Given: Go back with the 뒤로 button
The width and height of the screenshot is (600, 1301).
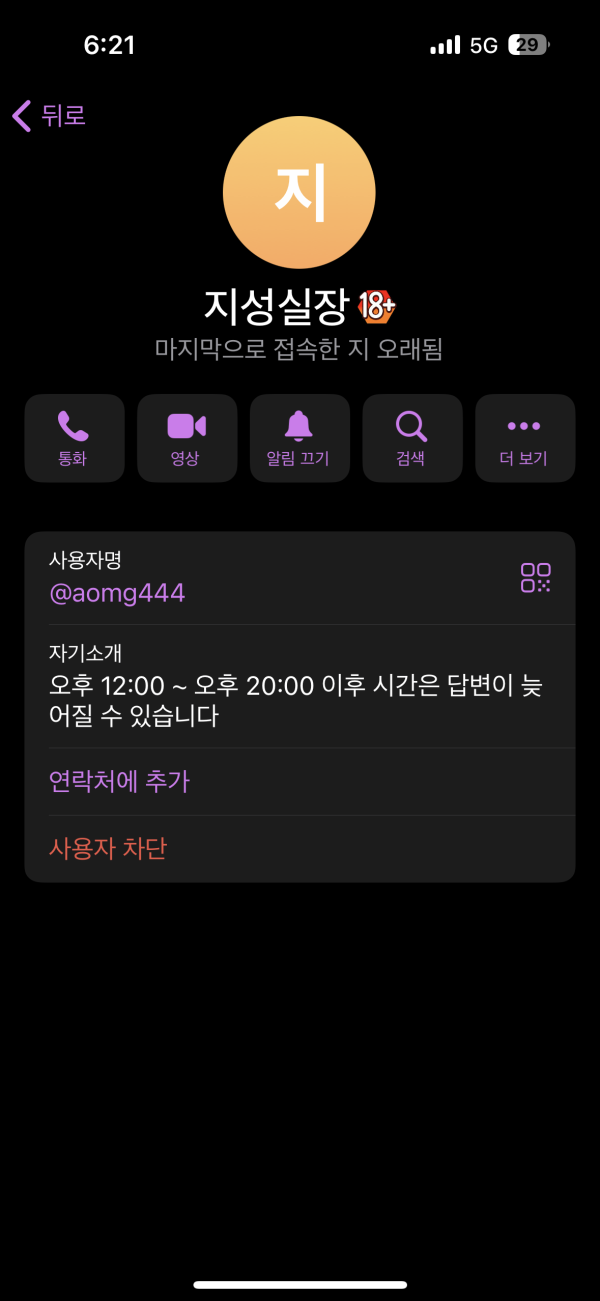Looking at the screenshot, I should 49,116.
